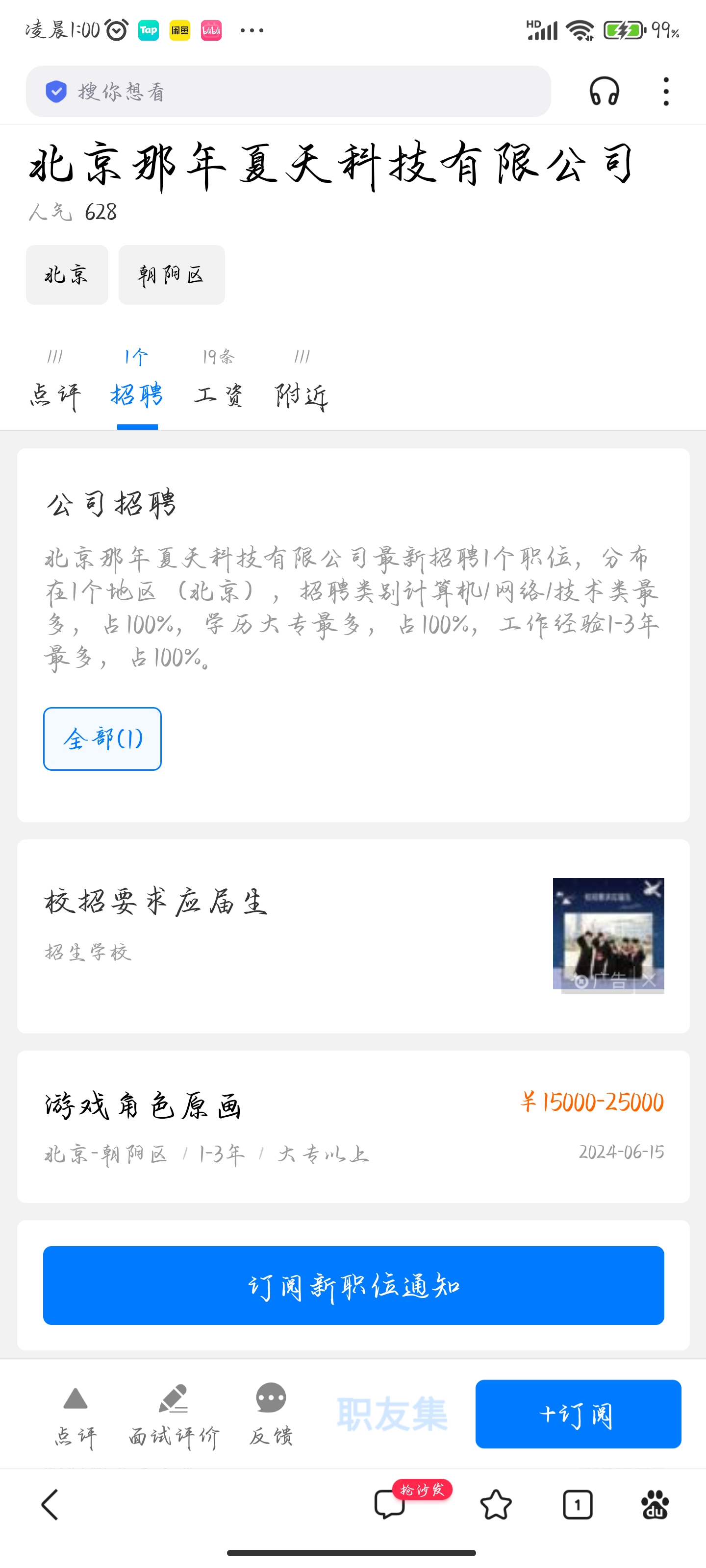
Task: Tap the 搜你想看 search bar
Action: 287,92
